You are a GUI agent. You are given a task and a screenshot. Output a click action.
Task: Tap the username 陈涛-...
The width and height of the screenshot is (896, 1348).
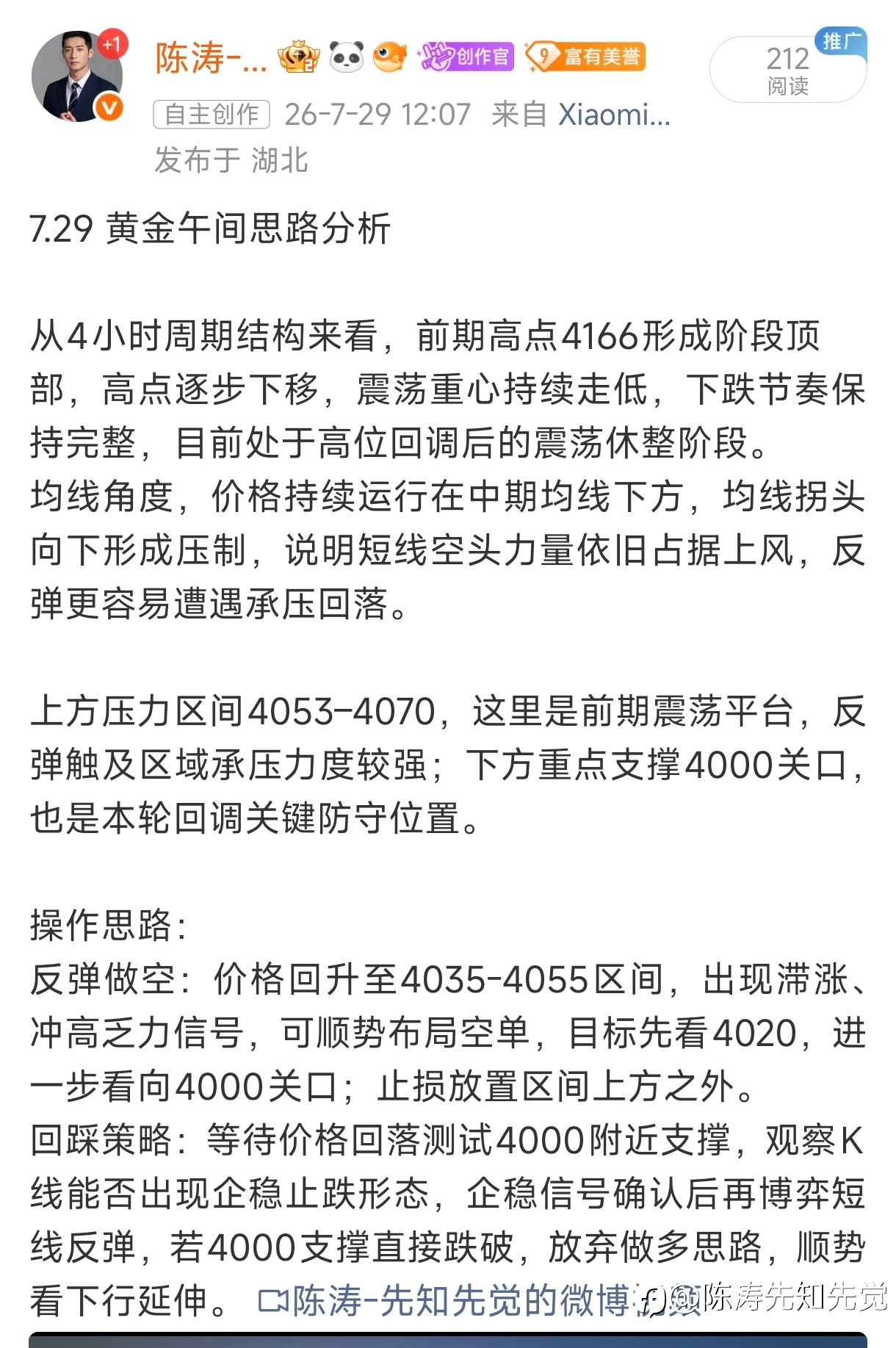click(211, 57)
